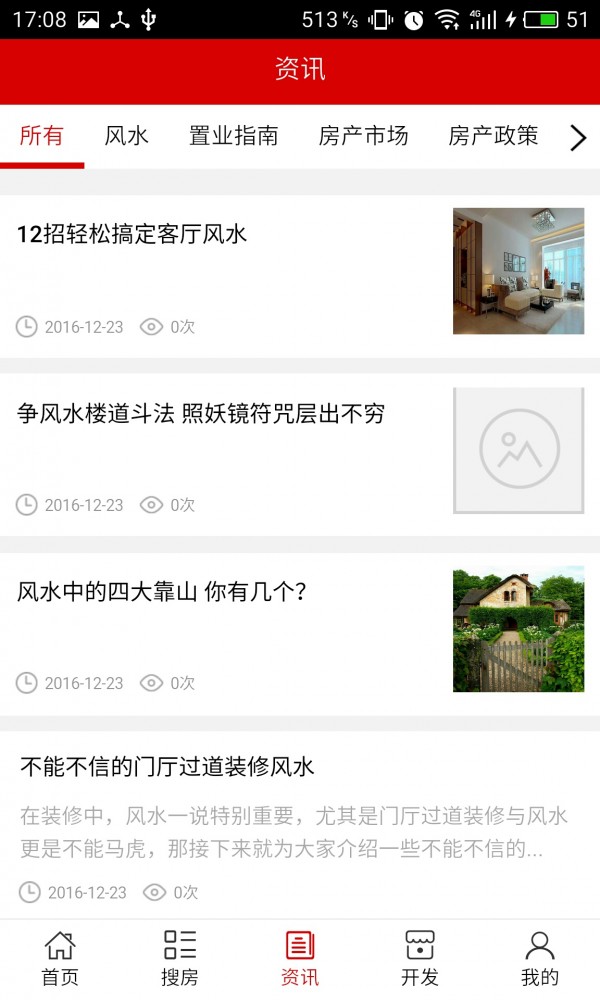This screenshot has height=1000, width=600.
Task: Tap 资讯 in bottom navigation
Action: (300, 959)
